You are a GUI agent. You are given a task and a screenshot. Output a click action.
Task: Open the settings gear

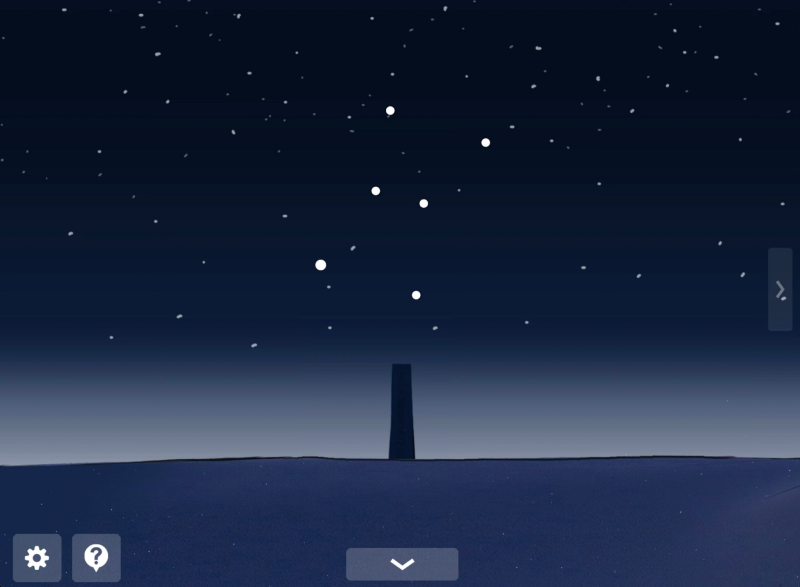[37, 558]
